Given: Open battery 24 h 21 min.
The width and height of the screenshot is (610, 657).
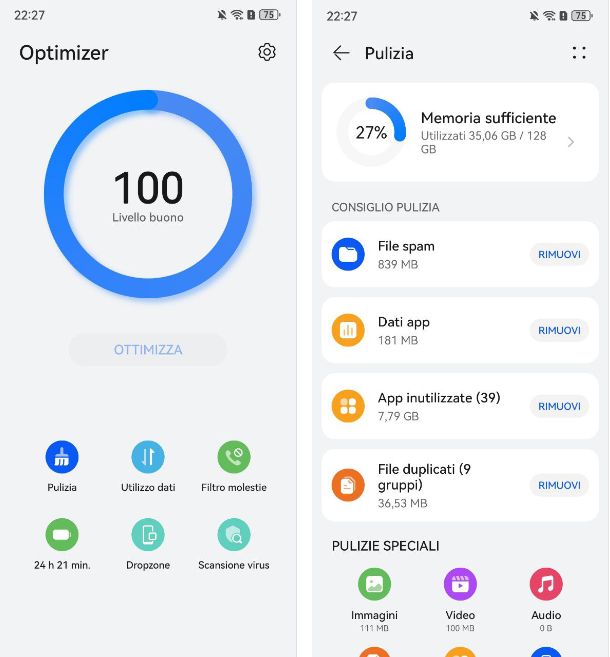Looking at the screenshot, I should pyautogui.click(x=62, y=536).
